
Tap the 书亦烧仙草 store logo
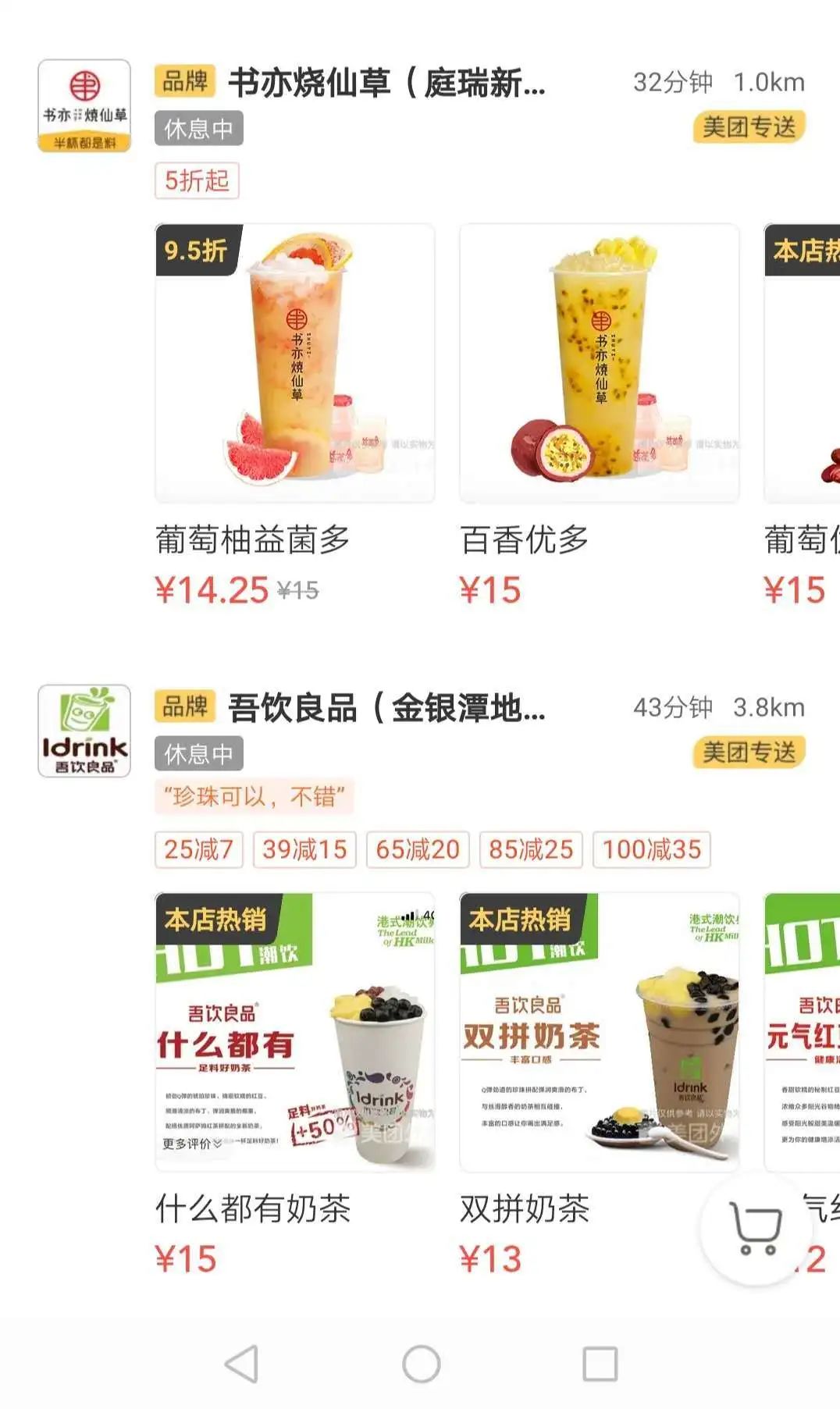click(84, 105)
